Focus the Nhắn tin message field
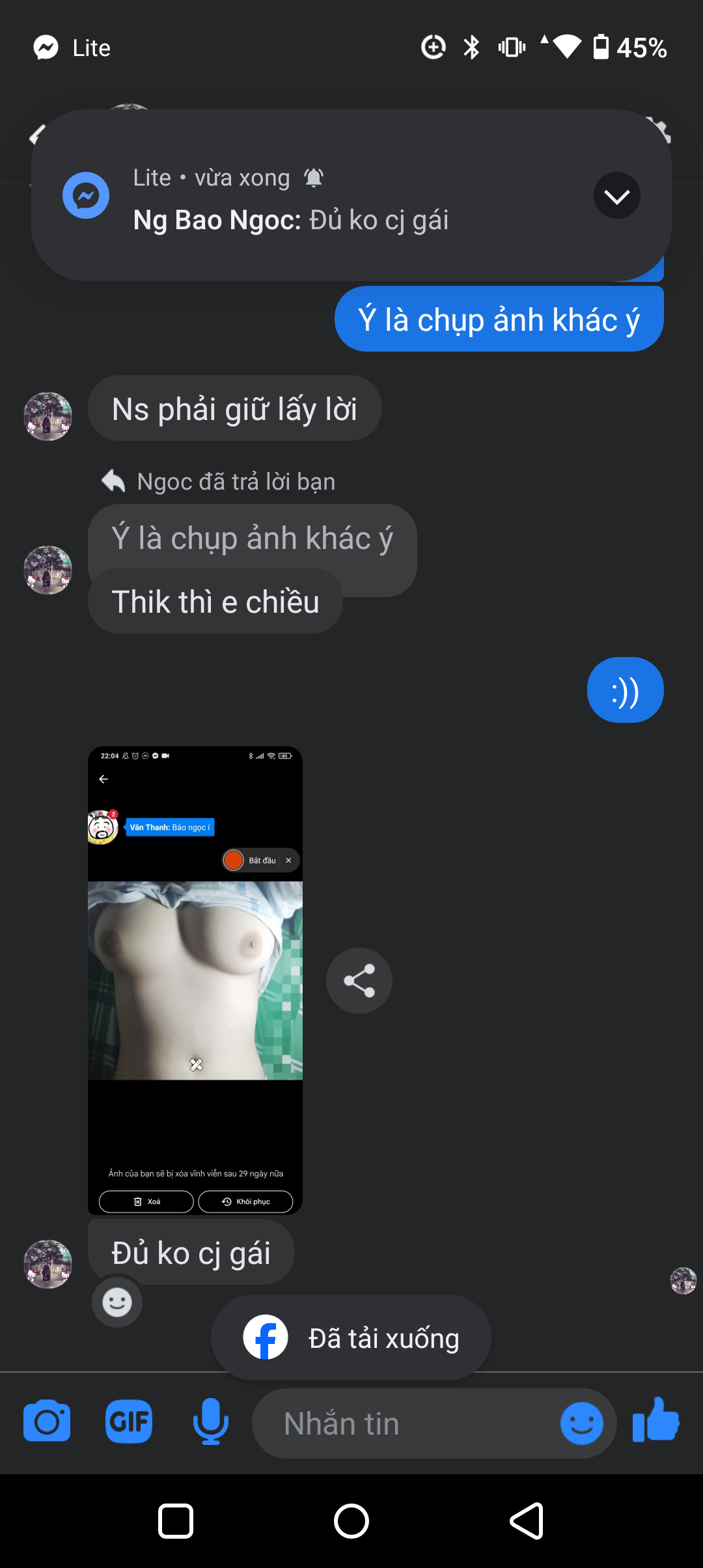703x1568 pixels. coord(404,1423)
